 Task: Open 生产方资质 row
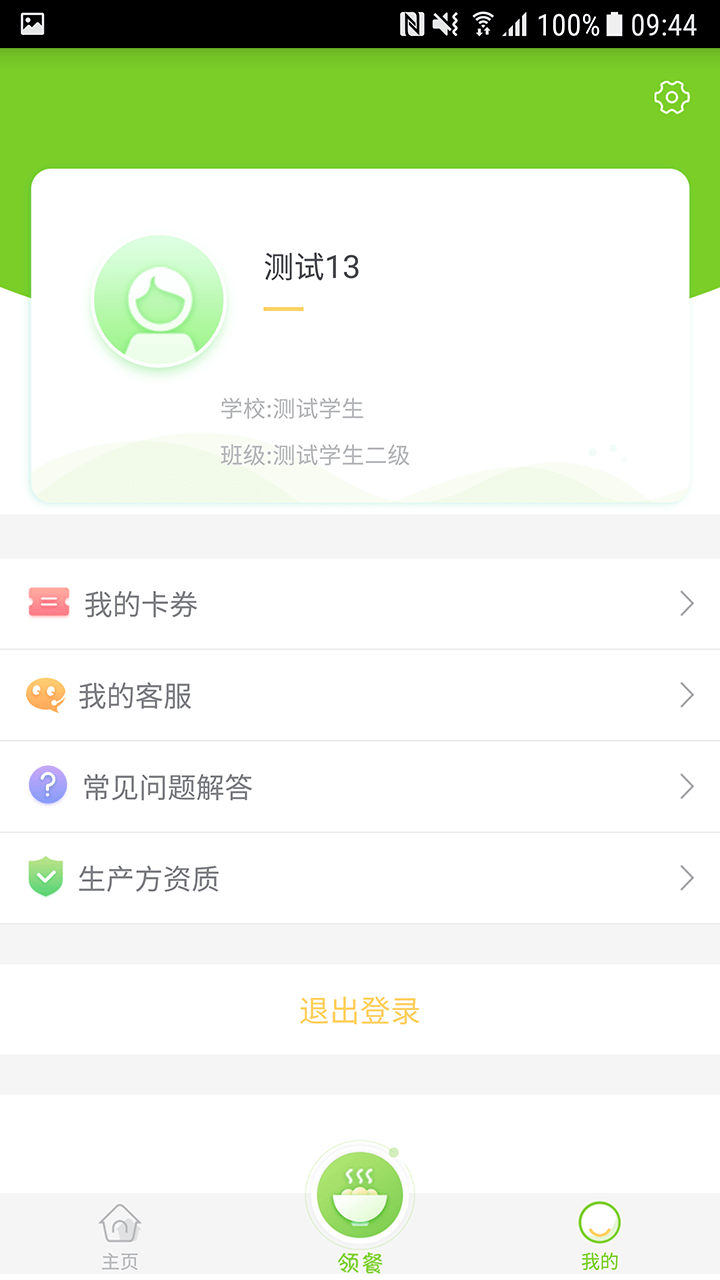click(360, 879)
